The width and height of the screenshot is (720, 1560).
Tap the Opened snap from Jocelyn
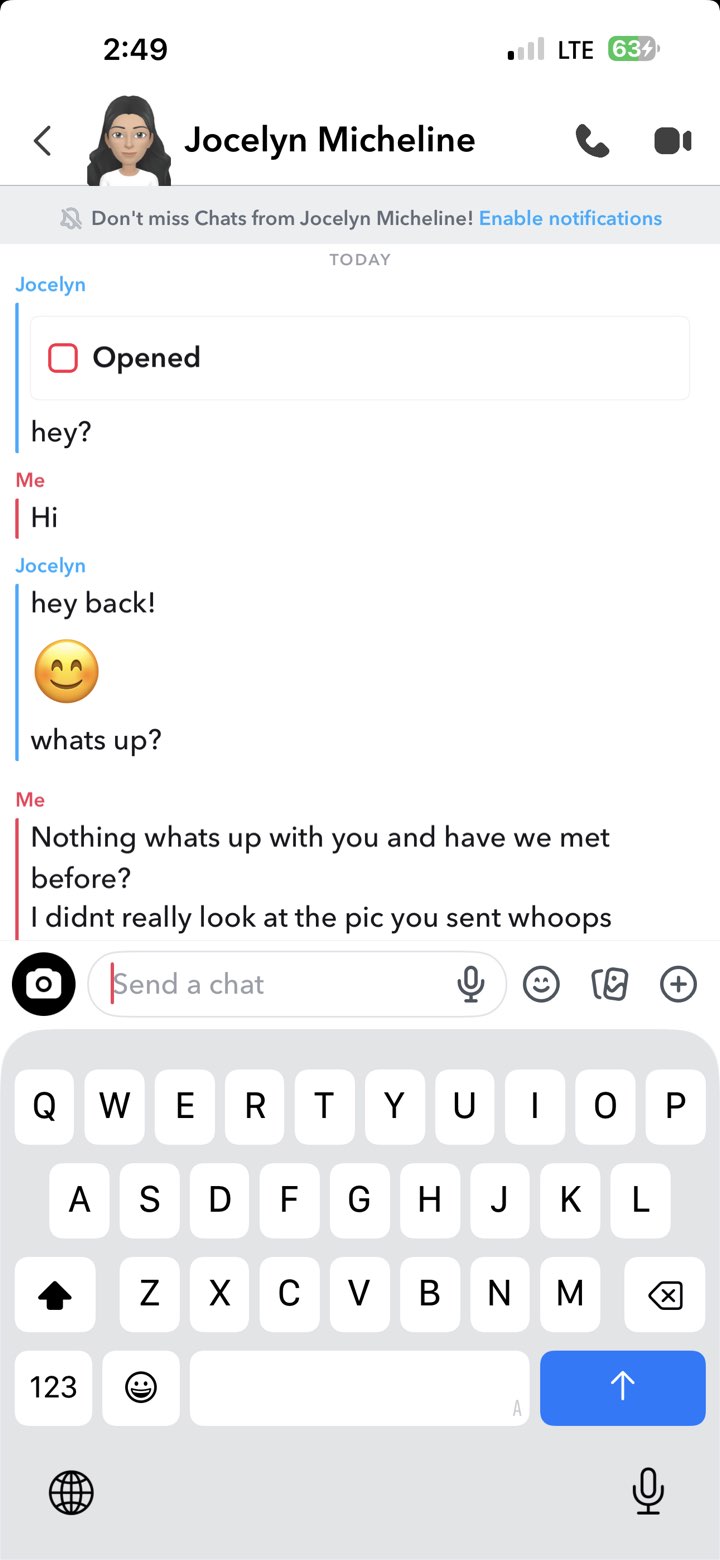(359, 358)
